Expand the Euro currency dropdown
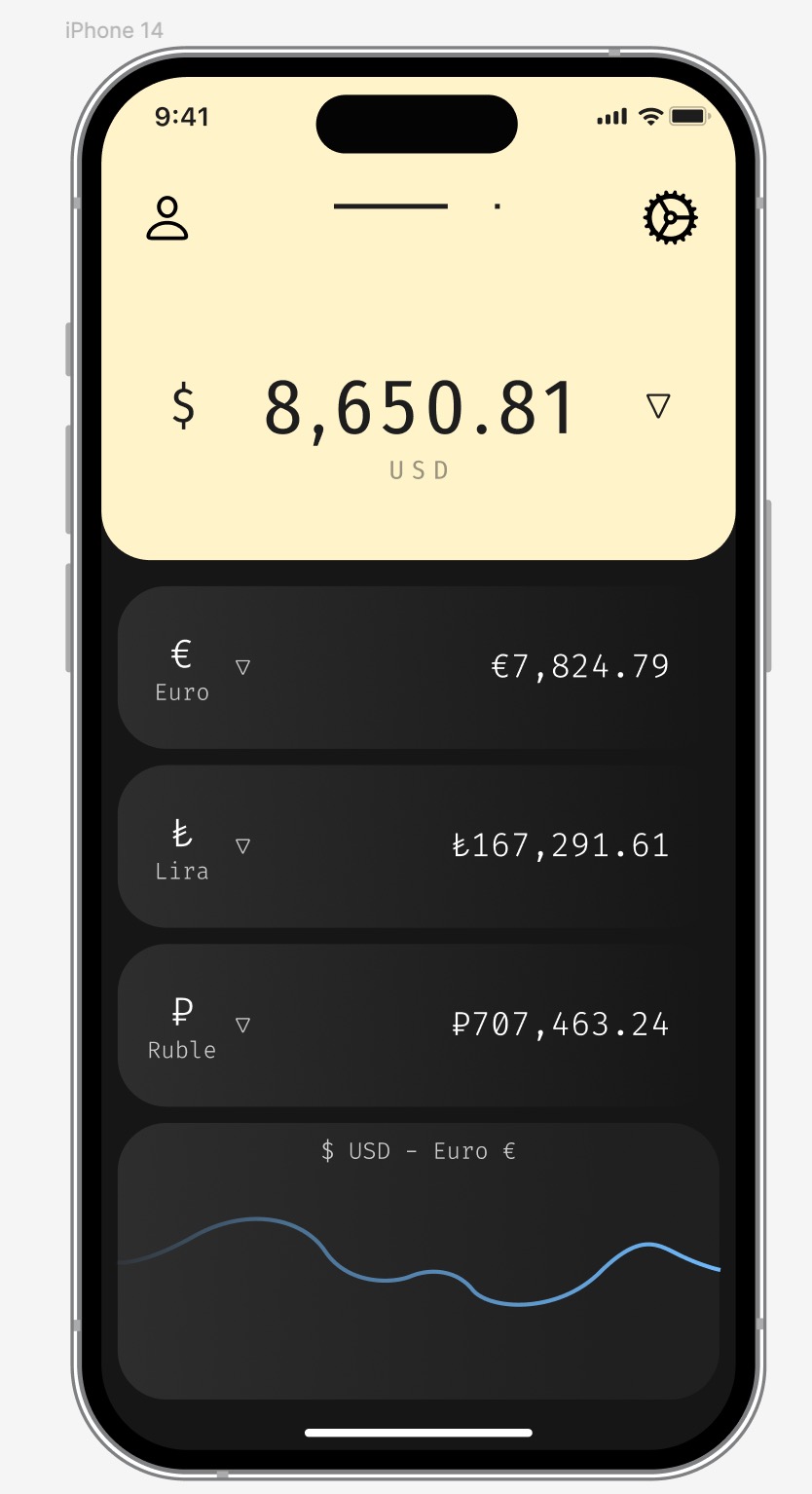The height and width of the screenshot is (1494, 812). (243, 667)
